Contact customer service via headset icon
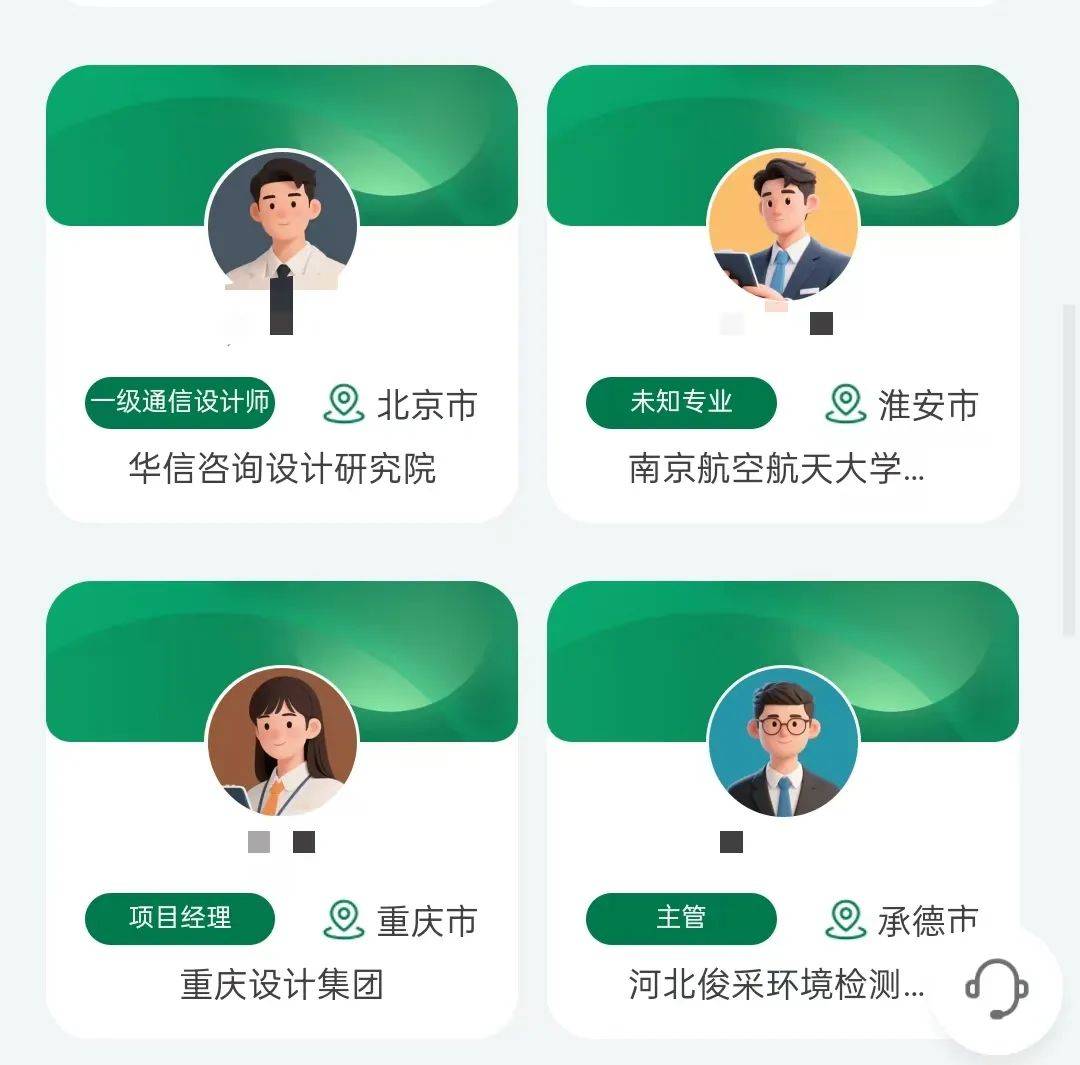 [996, 988]
